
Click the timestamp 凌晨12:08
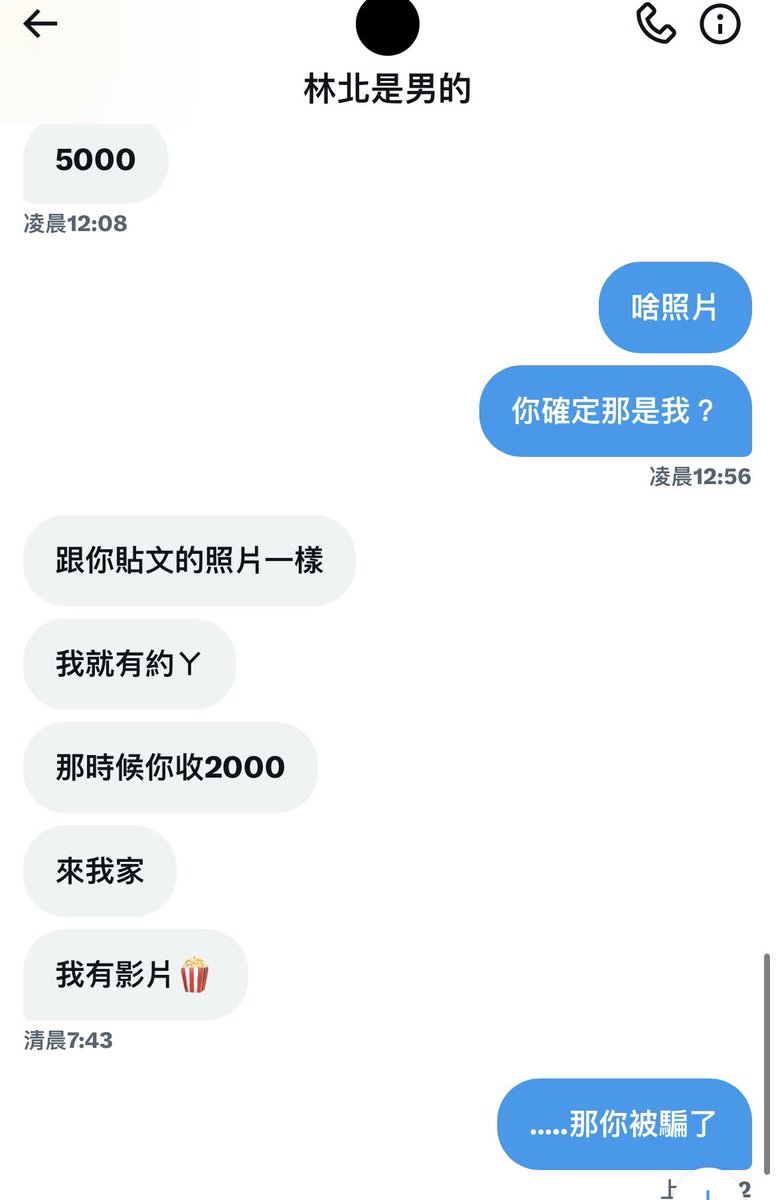click(x=76, y=224)
